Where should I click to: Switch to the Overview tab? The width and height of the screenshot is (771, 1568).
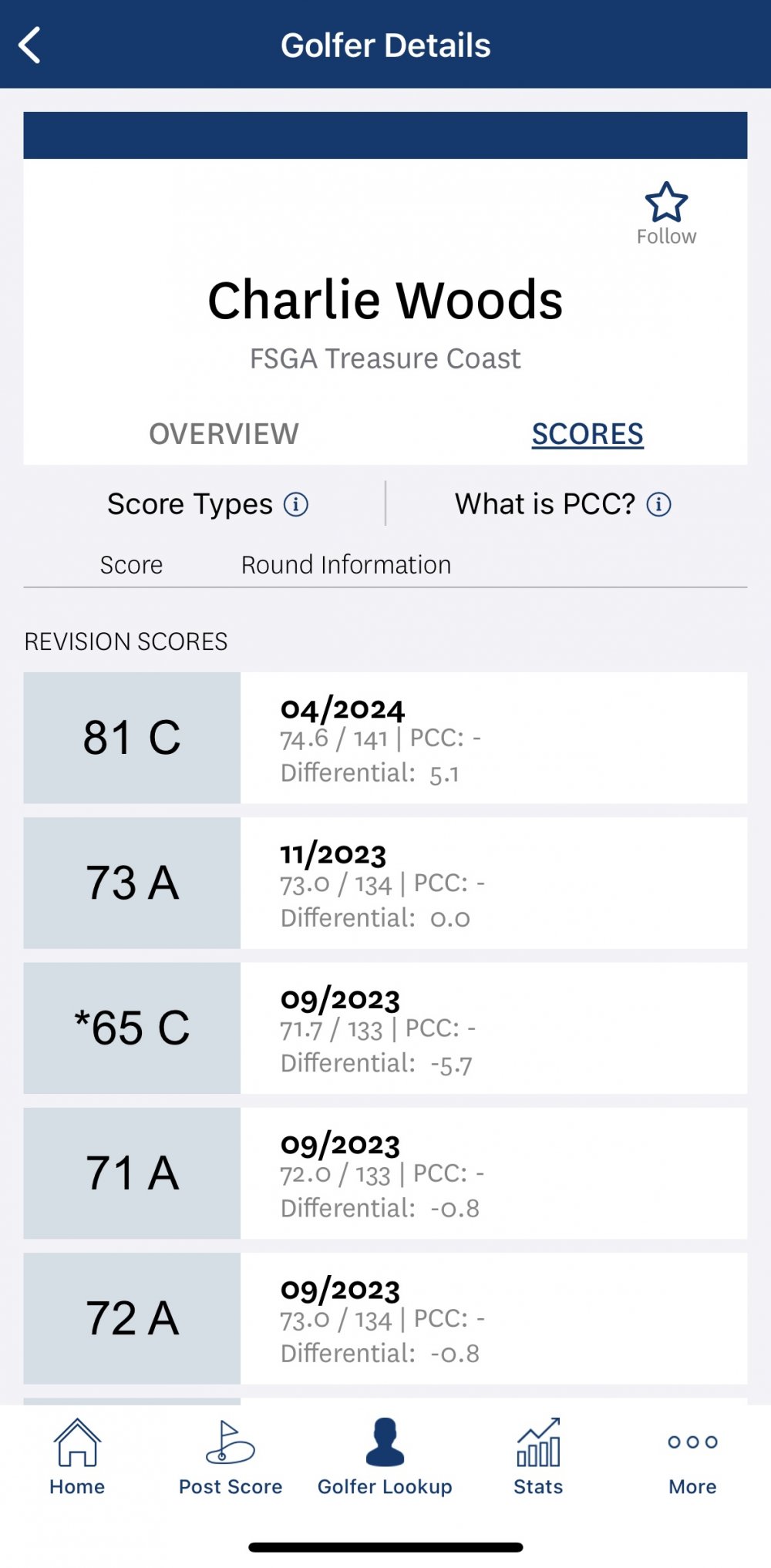tap(224, 434)
